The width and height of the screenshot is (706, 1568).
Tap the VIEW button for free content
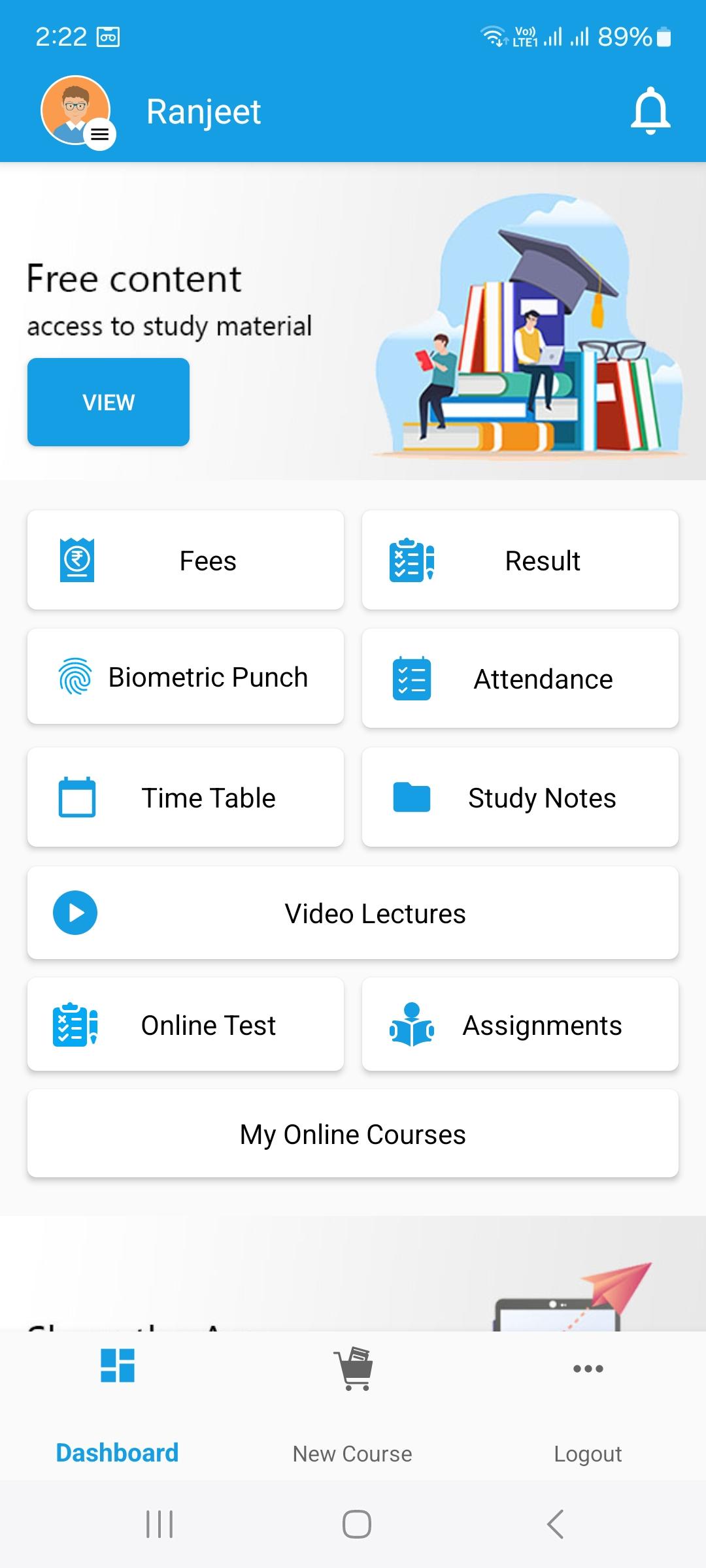[109, 402]
